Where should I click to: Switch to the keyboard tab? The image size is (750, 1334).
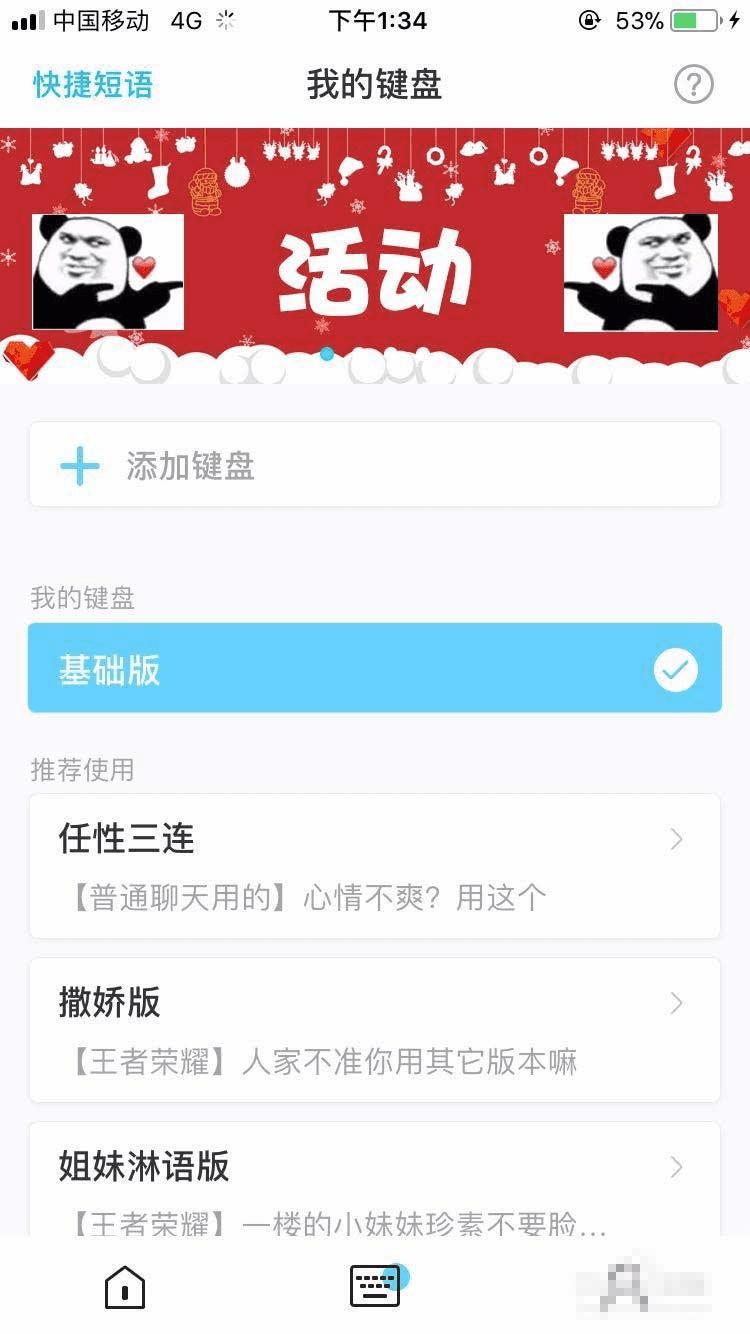(375, 1286)
